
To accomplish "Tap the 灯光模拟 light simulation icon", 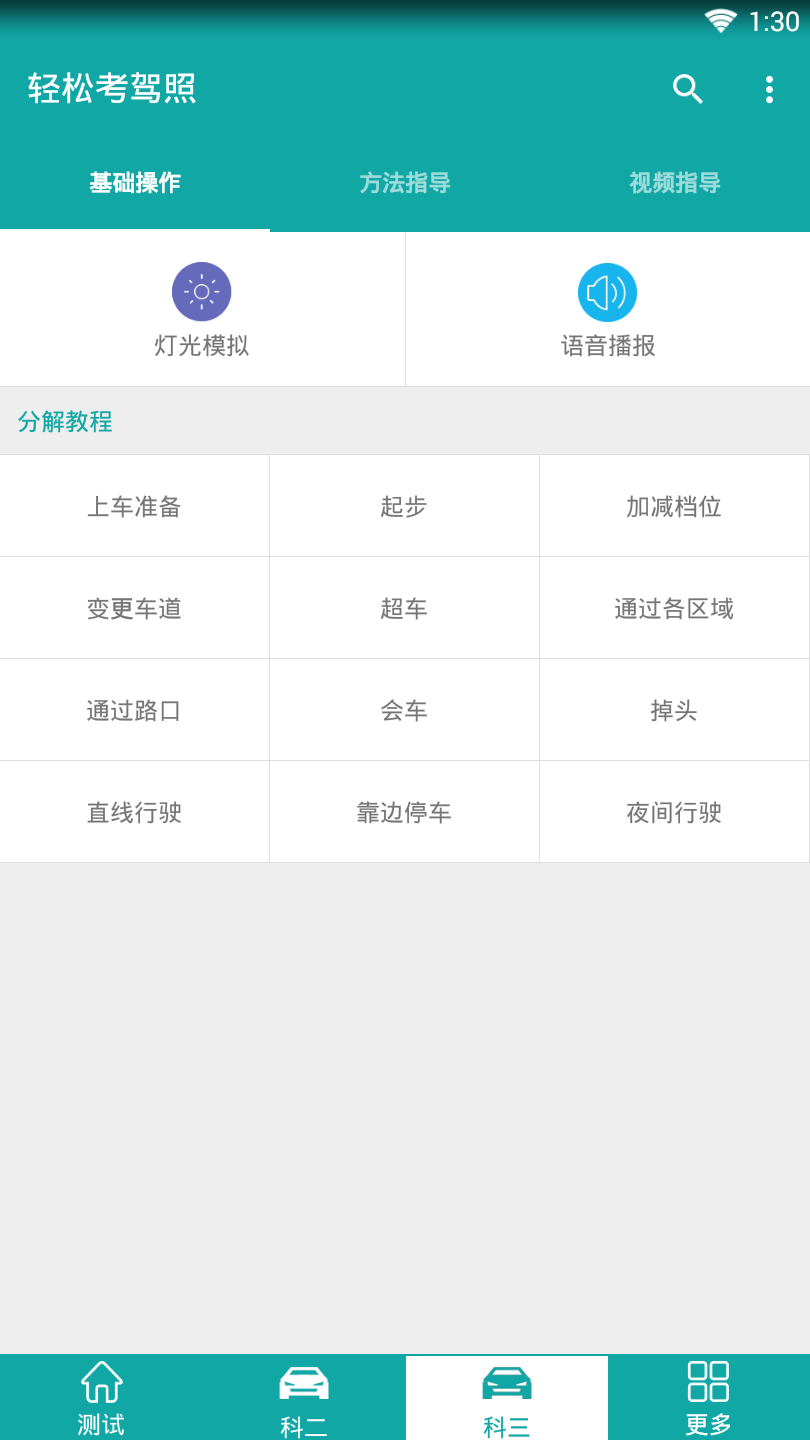I will [203, 291].
